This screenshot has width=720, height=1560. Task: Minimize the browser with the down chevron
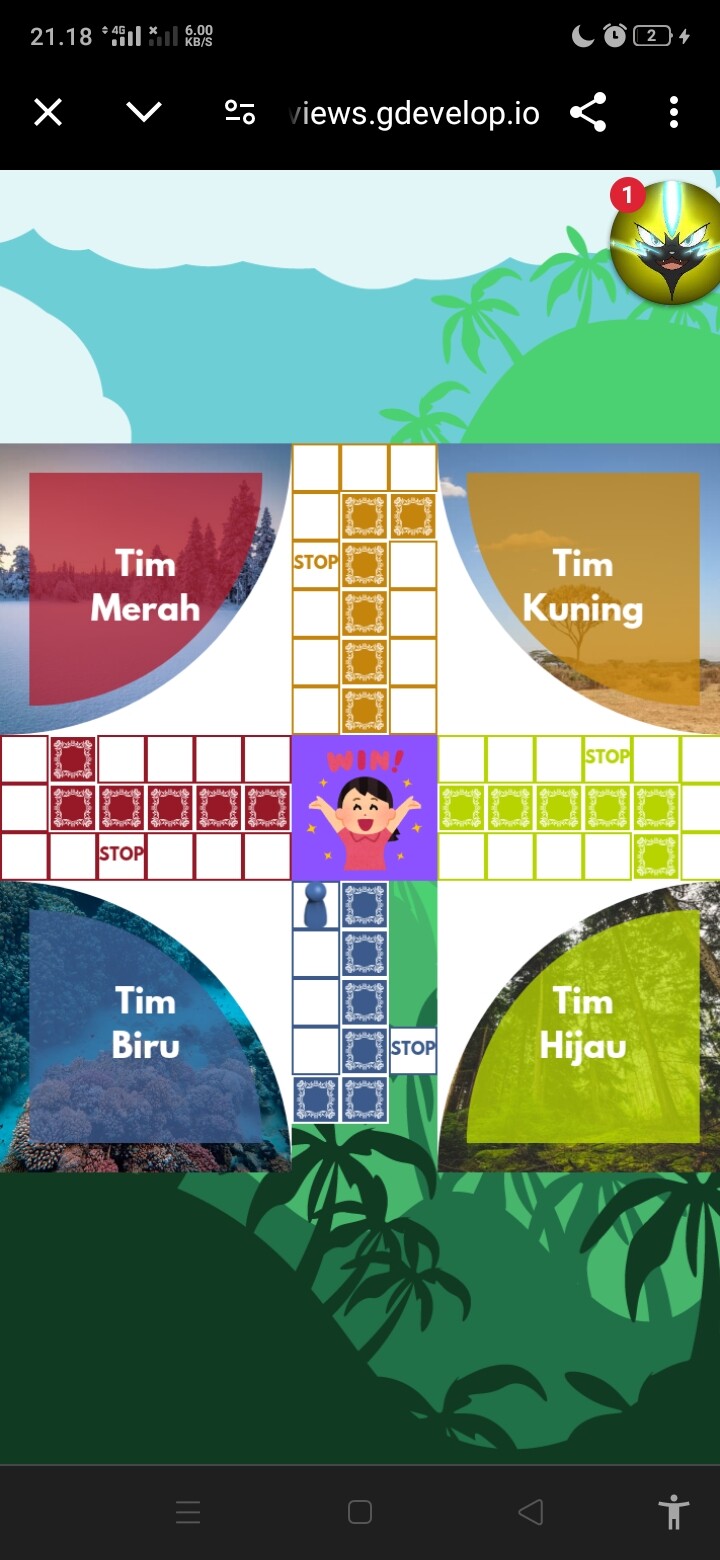(144, 112)
